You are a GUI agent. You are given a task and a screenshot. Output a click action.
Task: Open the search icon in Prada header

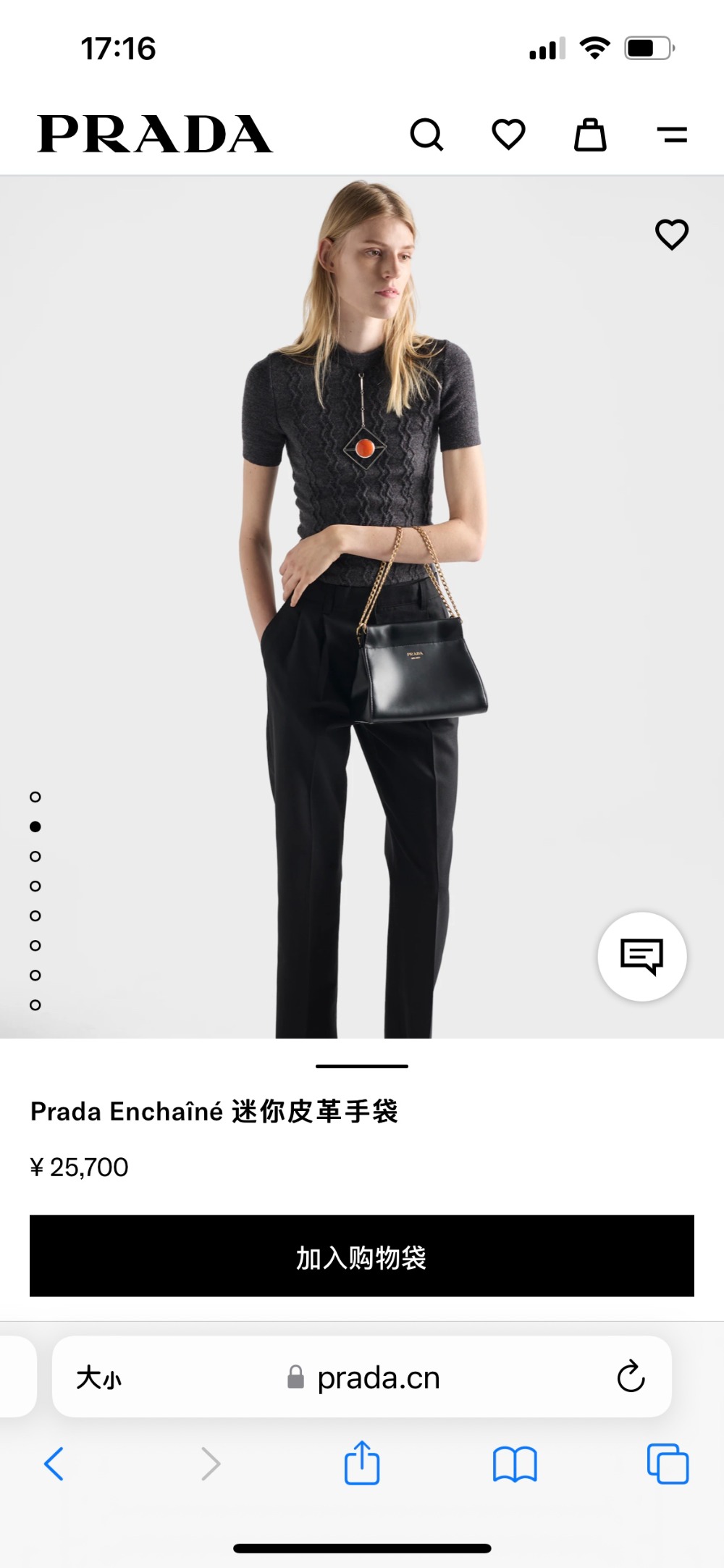pos(426,135)
